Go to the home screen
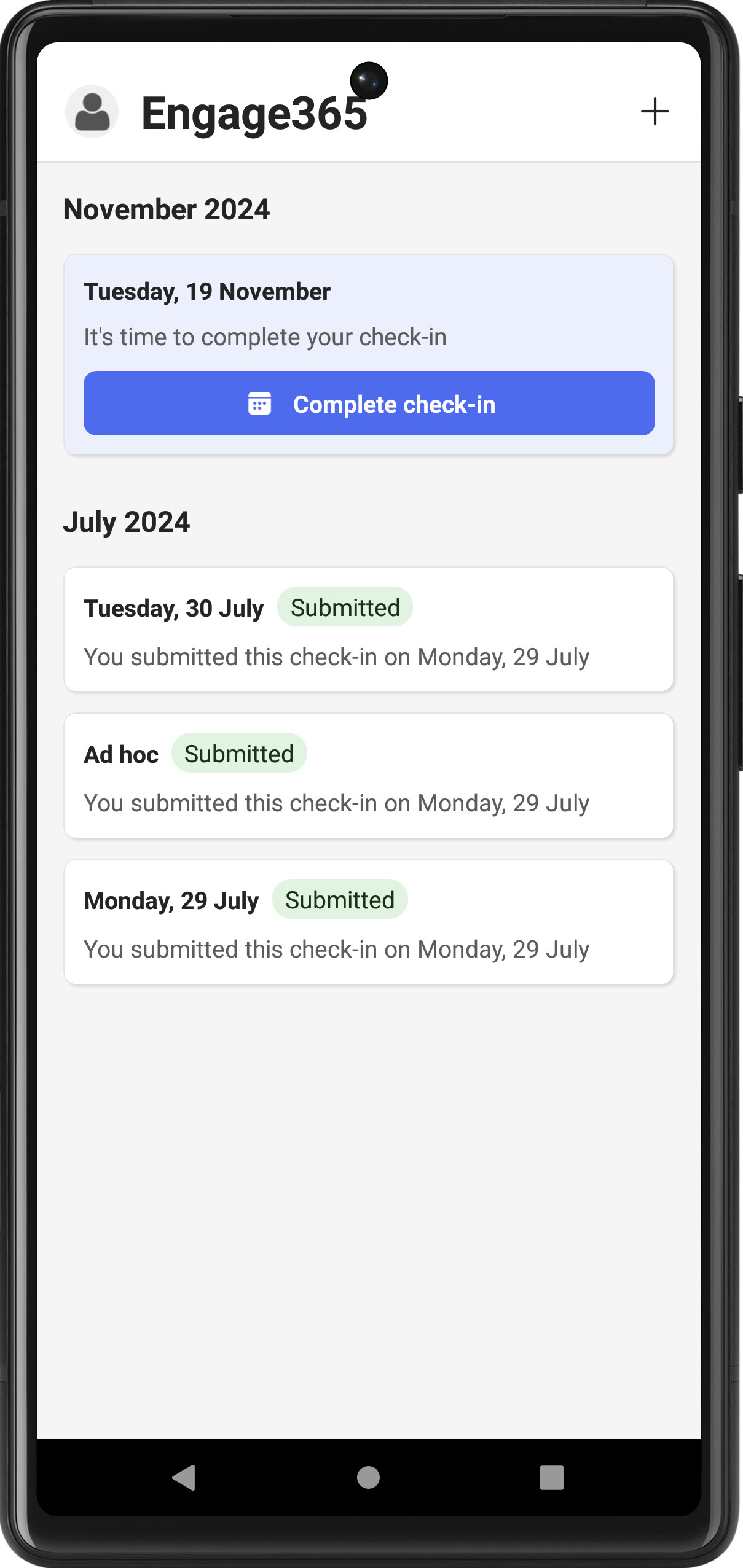The height and width of the screenshot is (1568, 743). pos(368,1477)
